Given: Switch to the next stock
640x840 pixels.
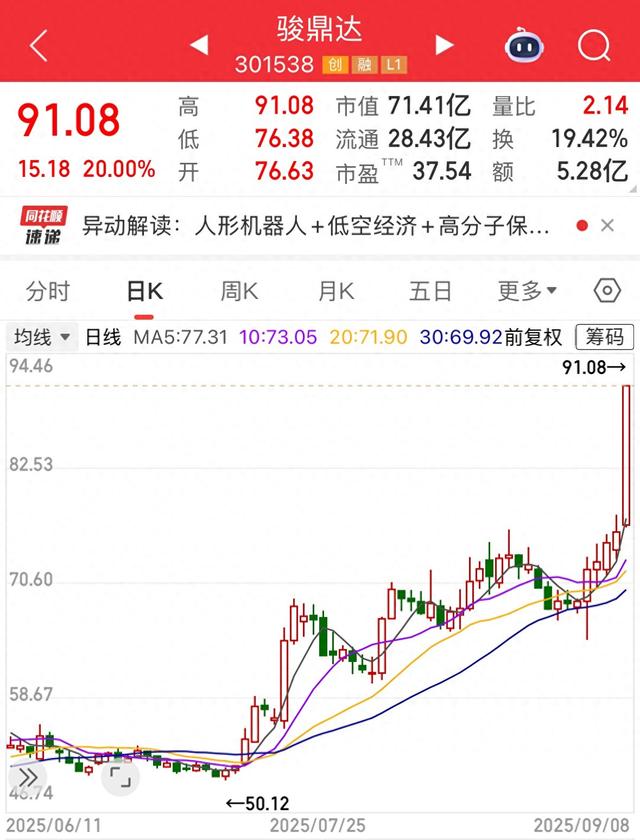Looking at the screenshot, I should (x=444, y=45).
